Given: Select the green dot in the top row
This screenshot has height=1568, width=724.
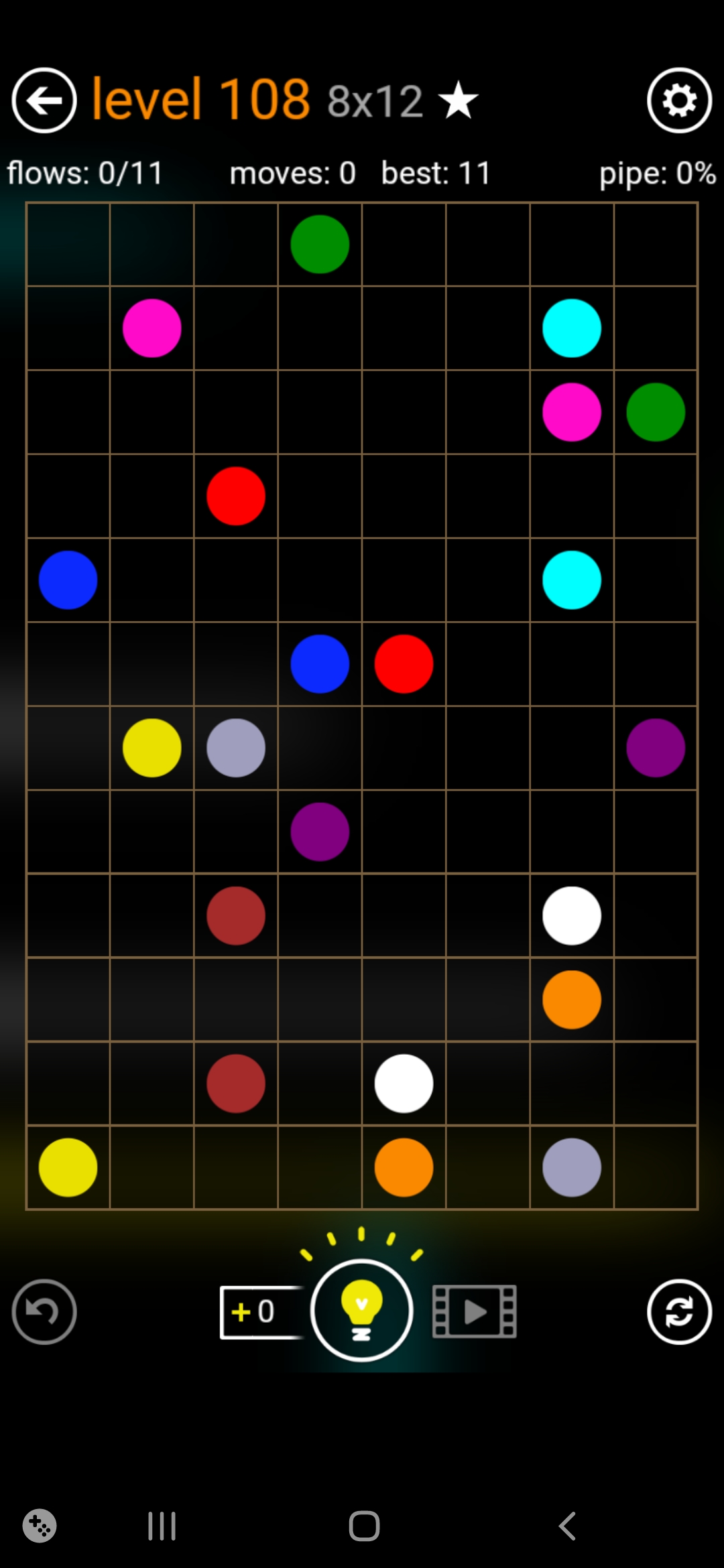Looking at the screenshot, I should (x=320, y=244).
